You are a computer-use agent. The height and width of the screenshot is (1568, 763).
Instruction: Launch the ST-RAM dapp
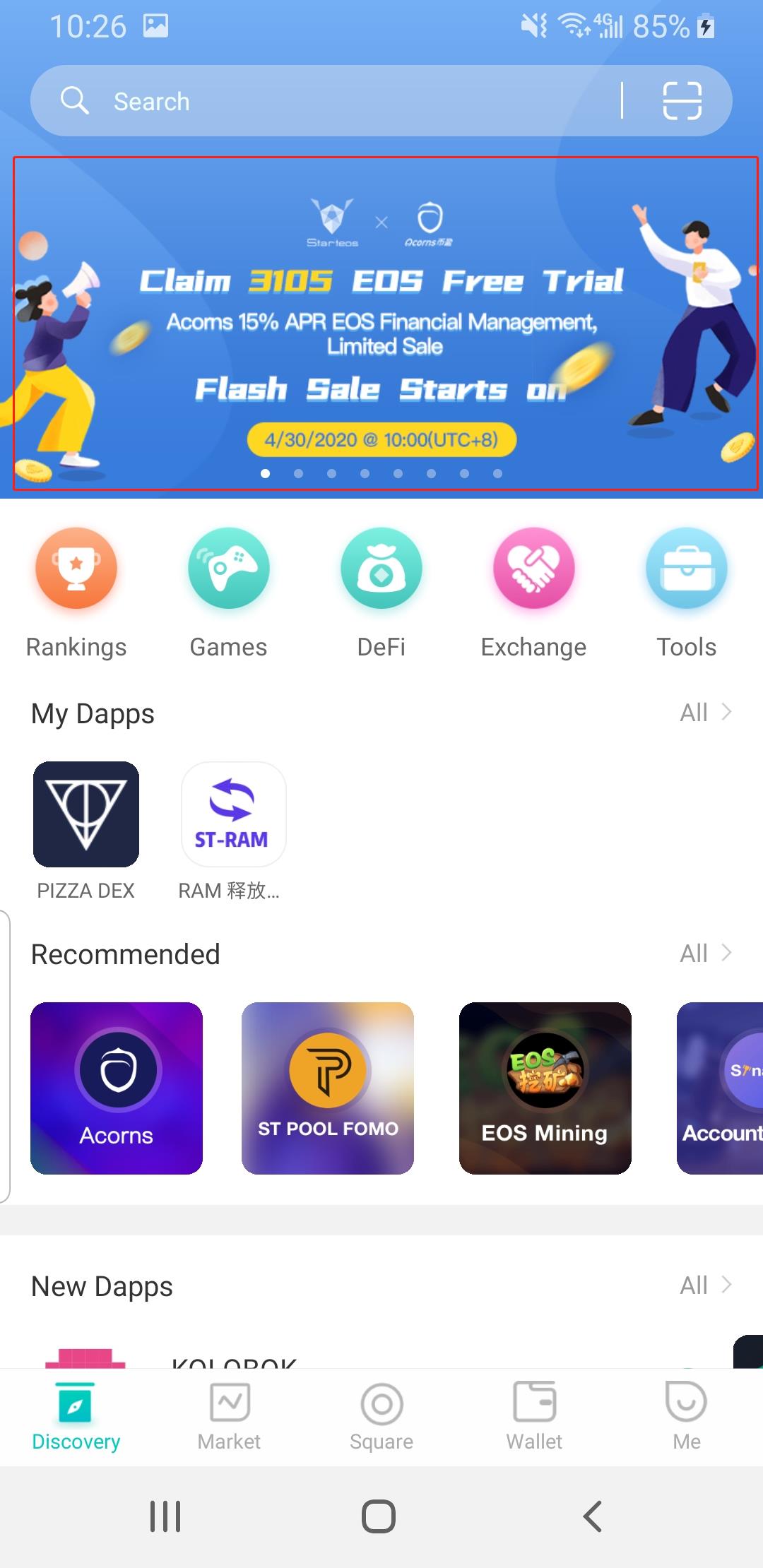233,831
